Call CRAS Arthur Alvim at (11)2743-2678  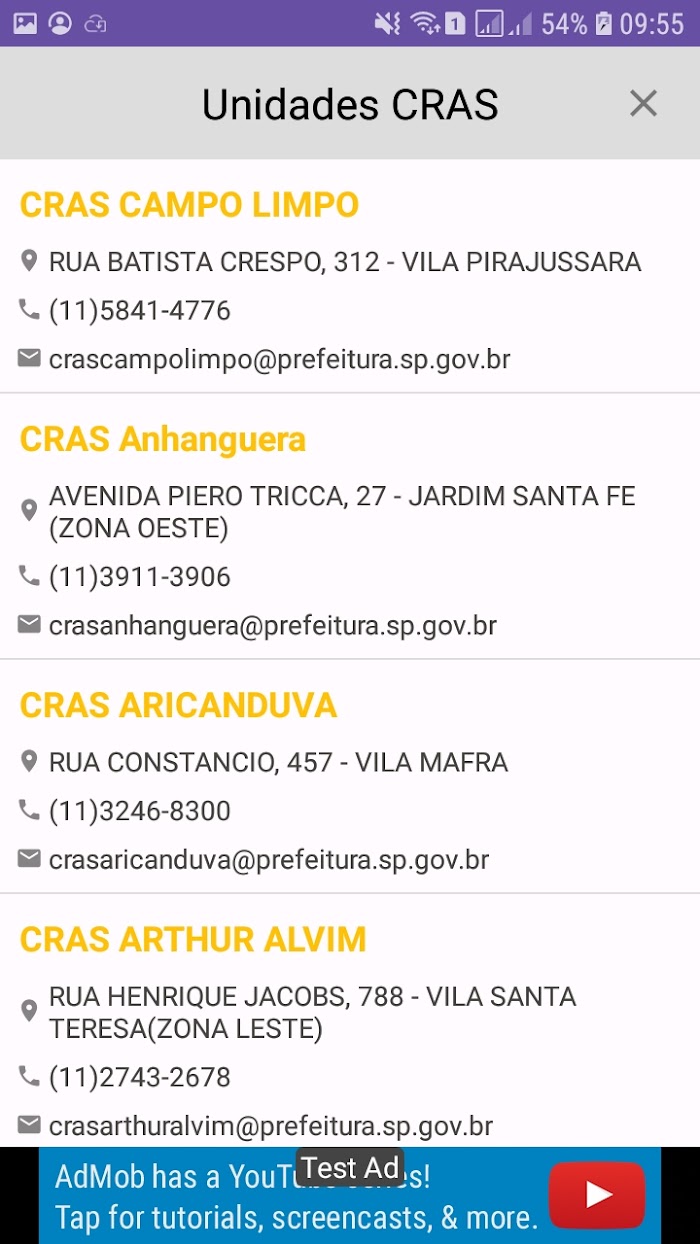[140, 1077]
